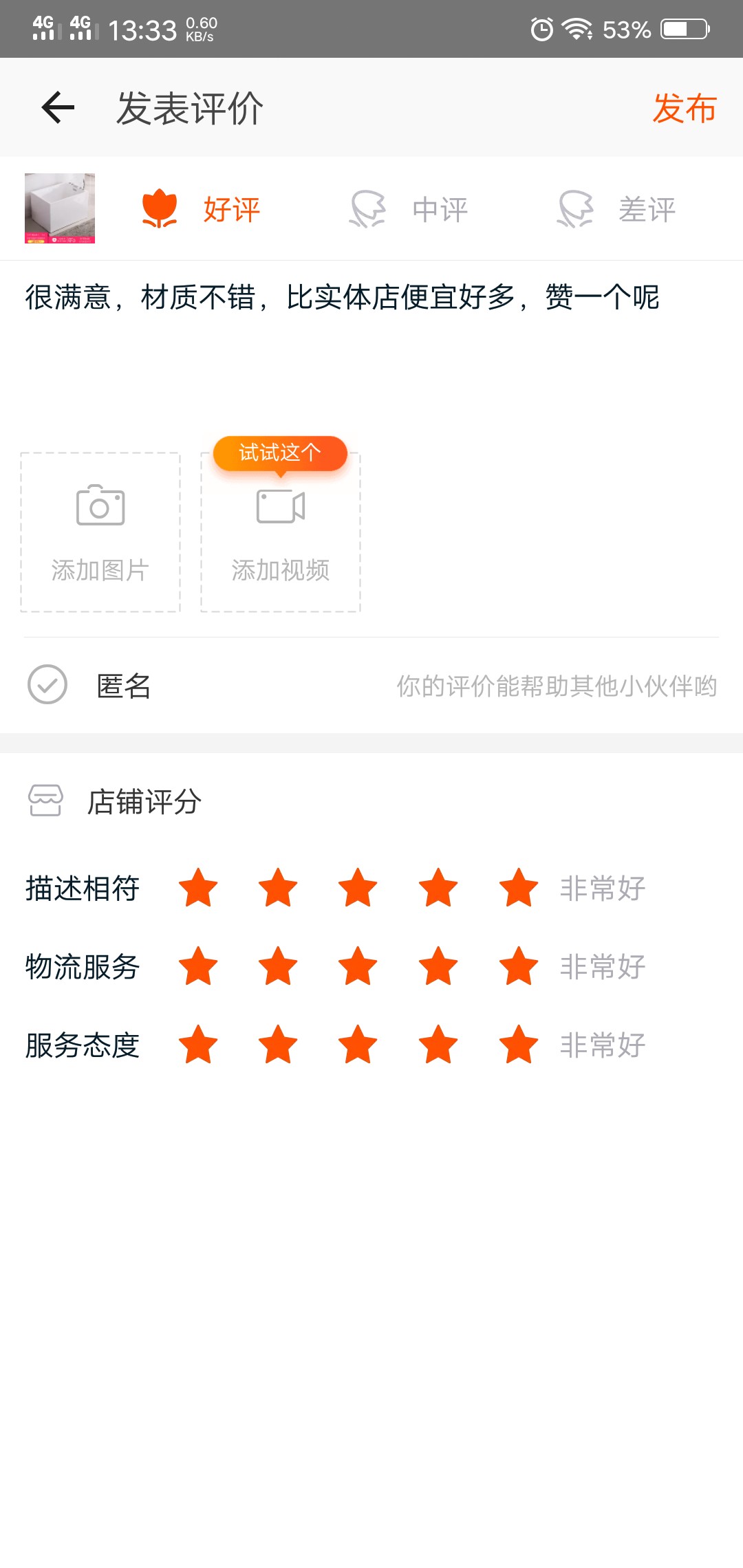This screenshot has height=1568, width=743.
Task: Tap 添加图片 to add a photo
Action: tap(100, 532)
